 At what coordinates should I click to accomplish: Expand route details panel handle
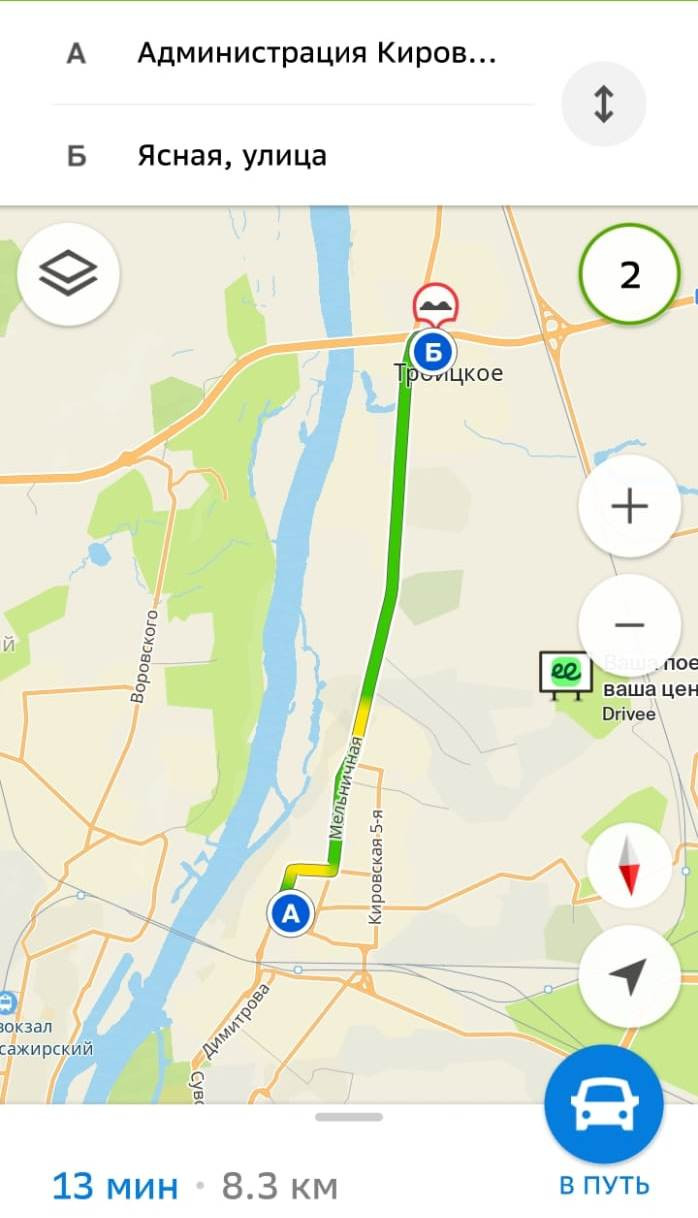point(349,1117)
